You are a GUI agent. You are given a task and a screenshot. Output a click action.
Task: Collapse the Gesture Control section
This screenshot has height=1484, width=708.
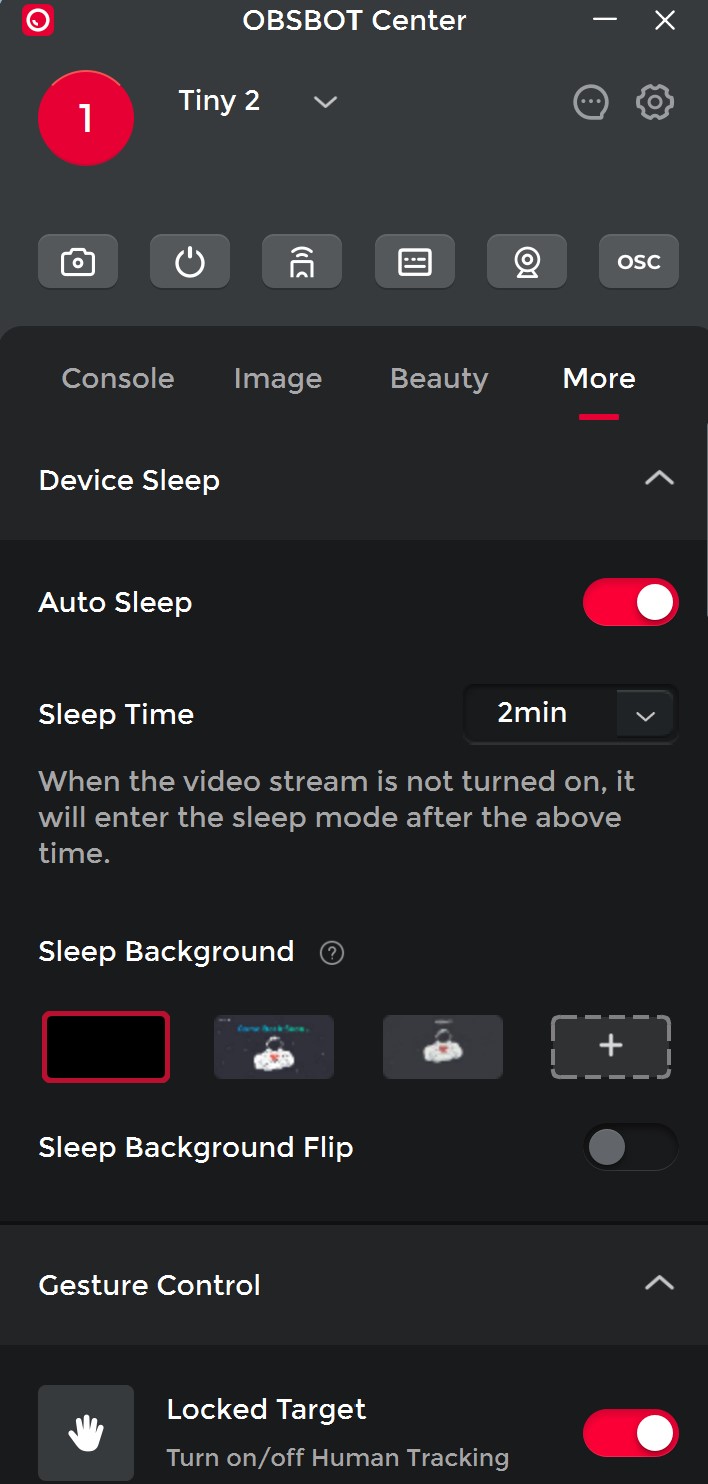(x=659, y=1284)
